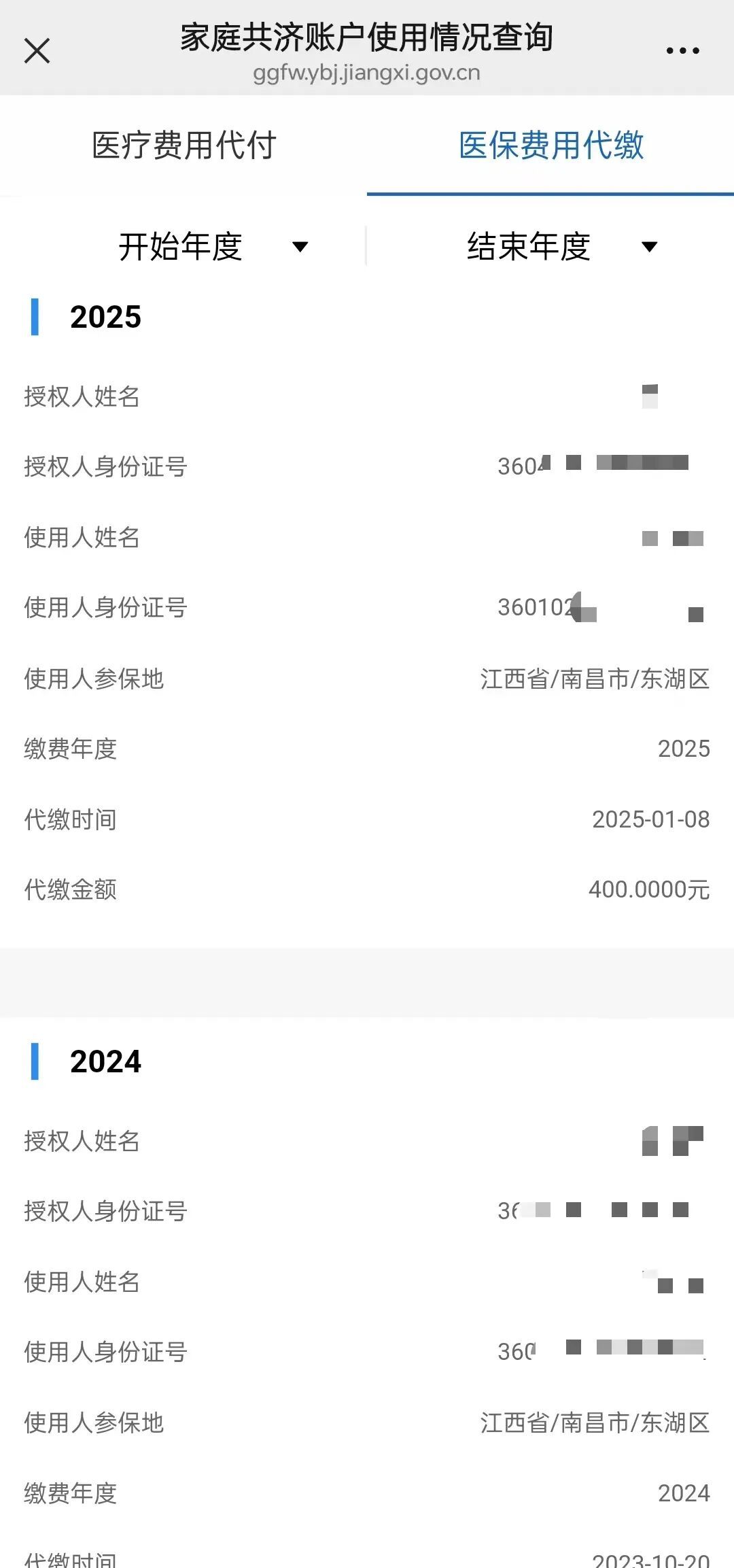Screen dimensions: 734x1568
Task: Expand the 开始年度 dropdown
Action: 212,246
